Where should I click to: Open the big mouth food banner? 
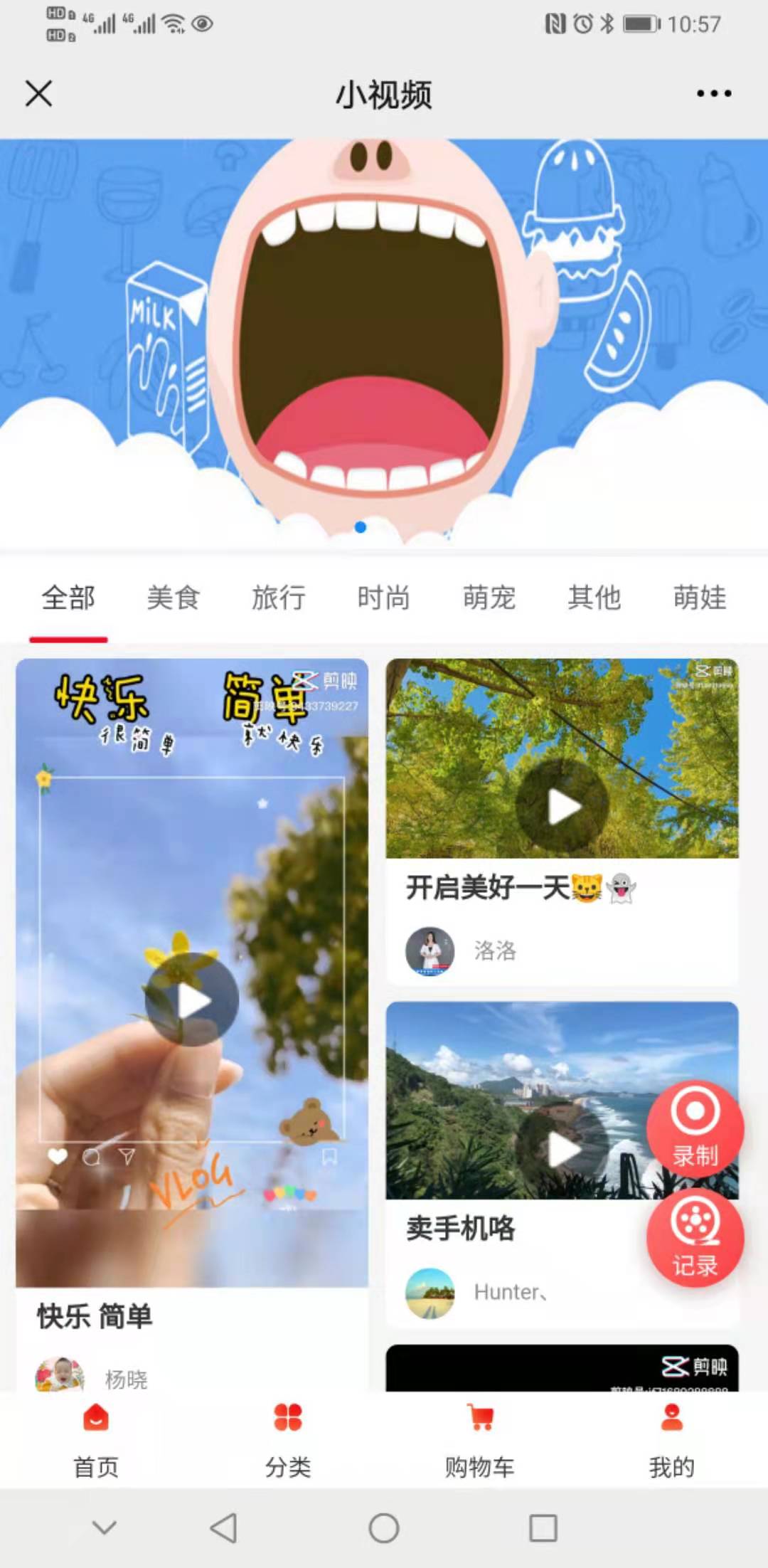(x=384, y=341)
